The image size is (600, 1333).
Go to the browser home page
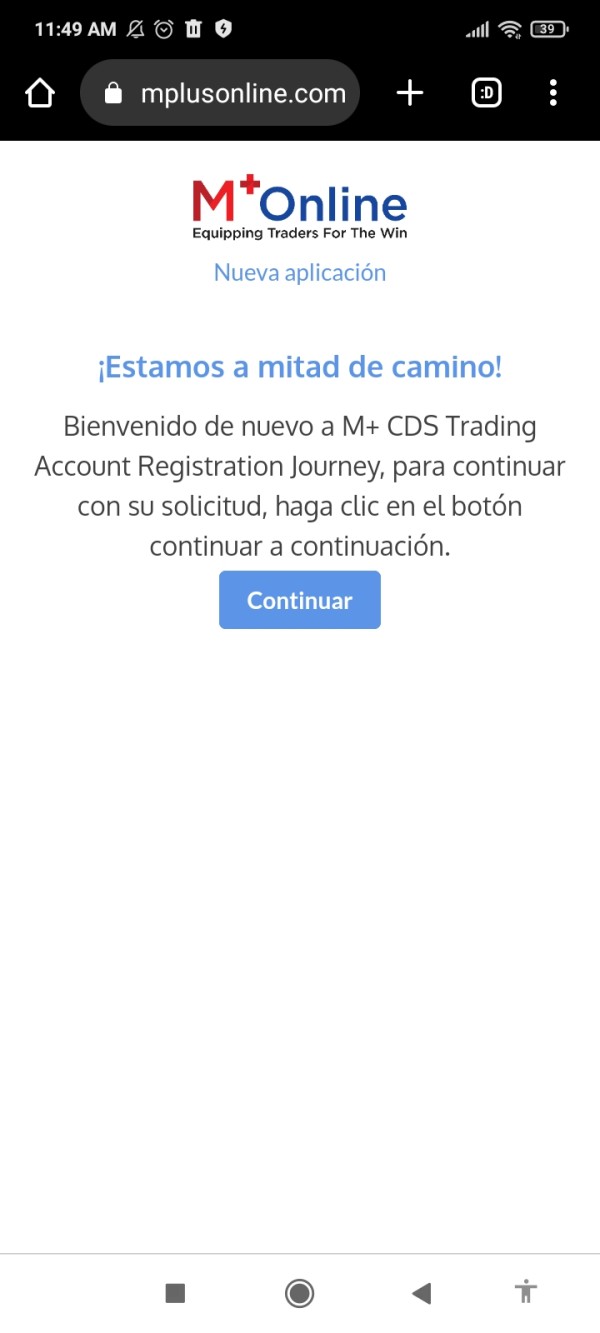[x=40, y=93]
